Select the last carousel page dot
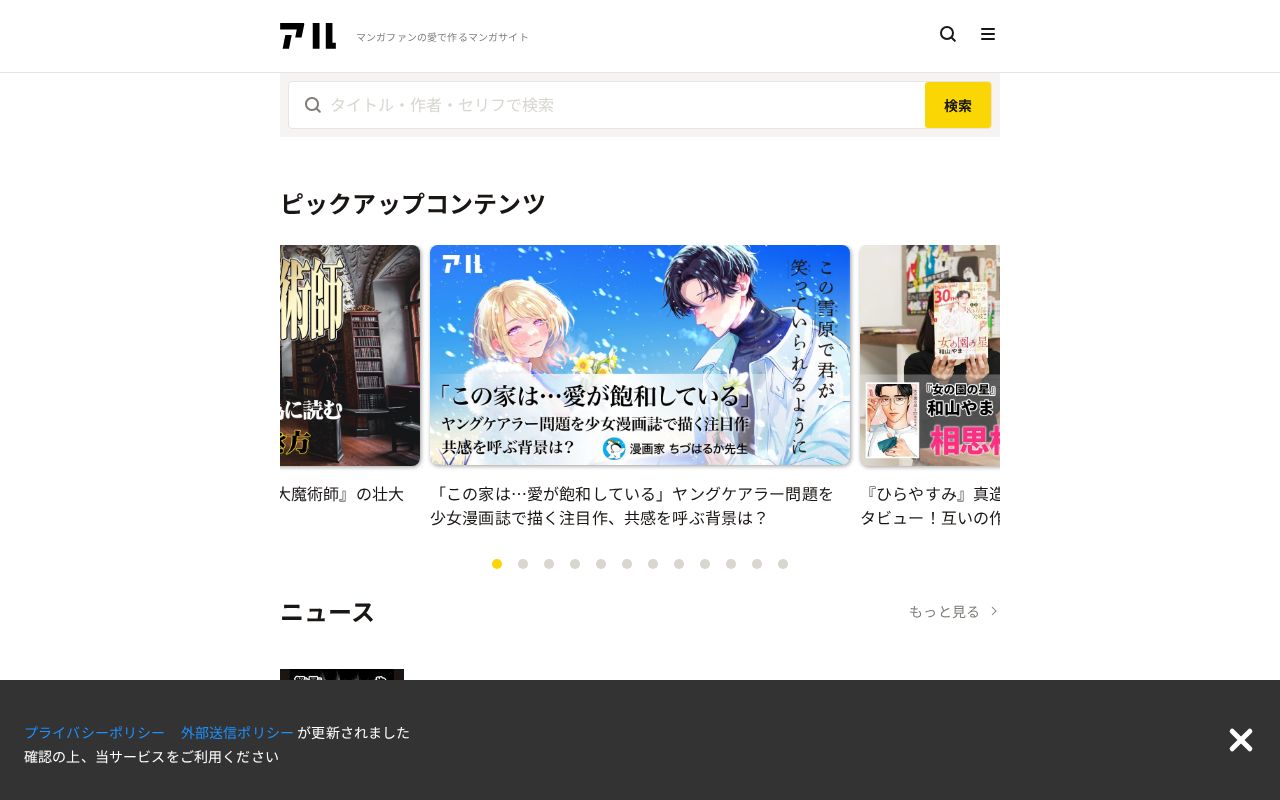 (783, 564)
